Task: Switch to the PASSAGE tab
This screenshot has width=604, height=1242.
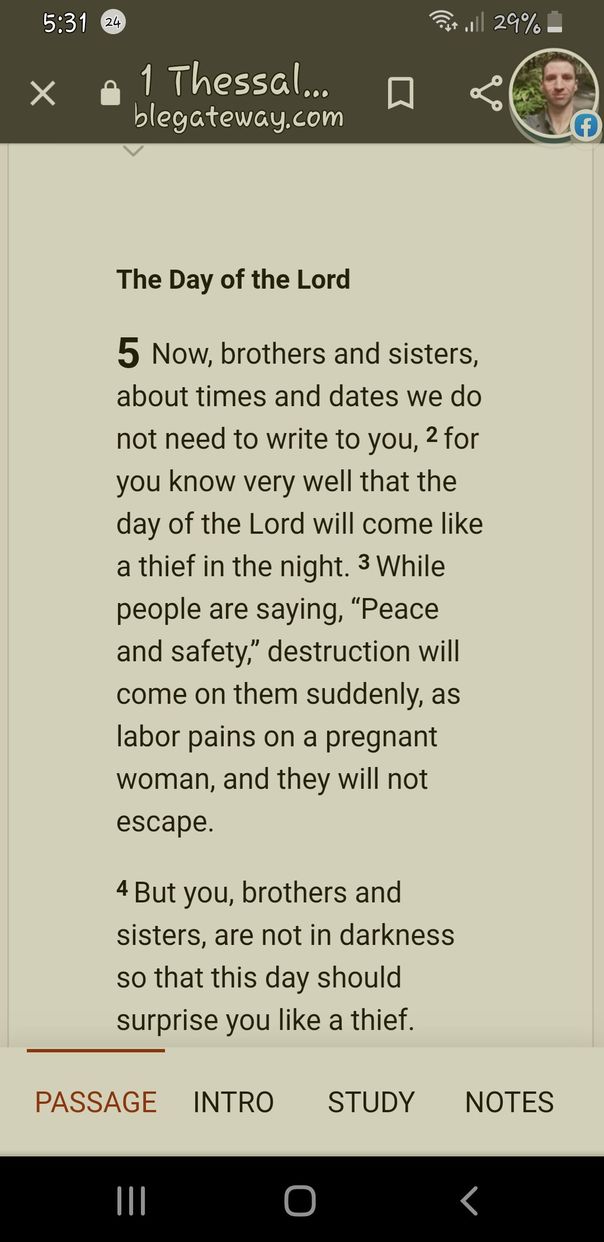Action: [96, 1102]
